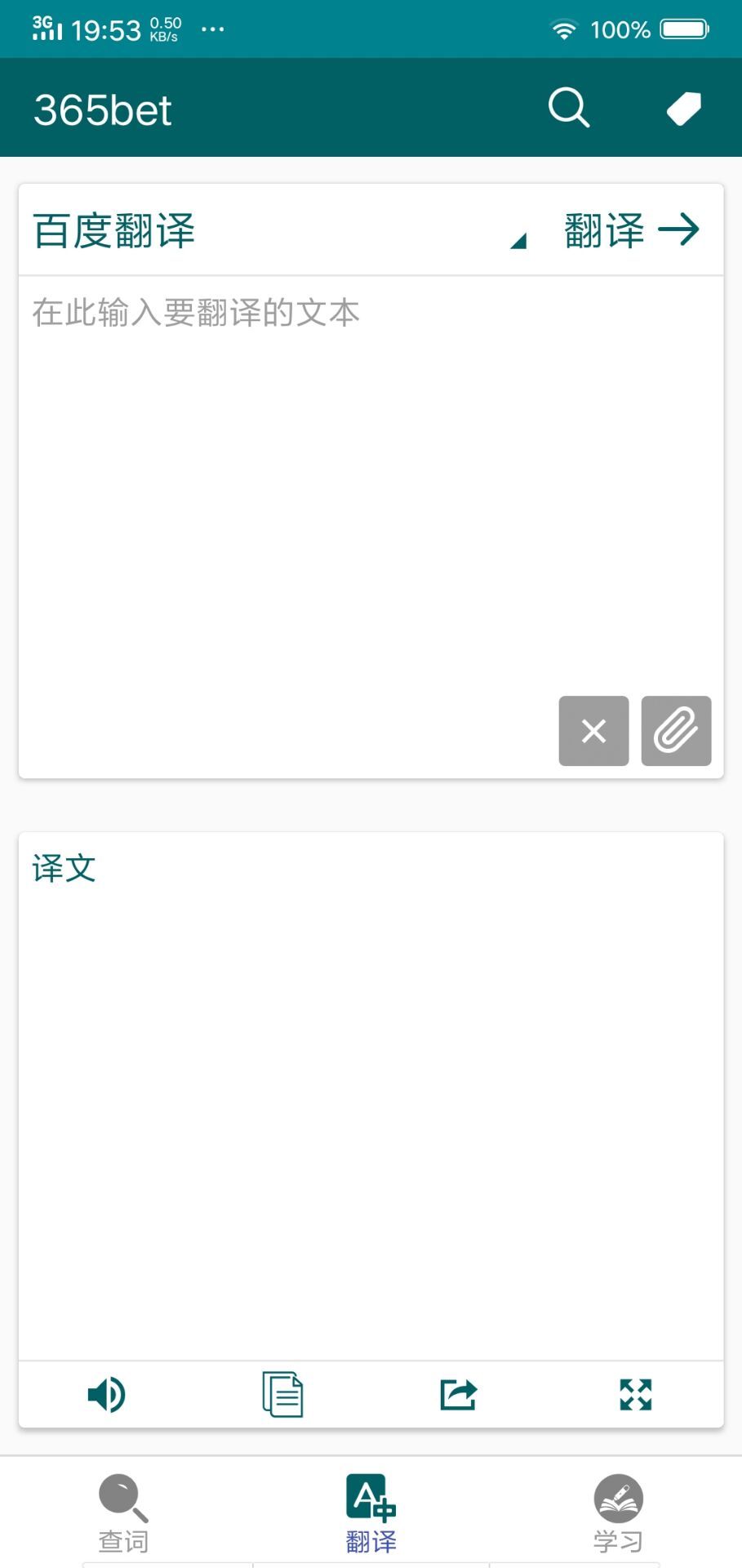
Task: Play the translation audio with the speaker icon
Action: coord(107,1394)
